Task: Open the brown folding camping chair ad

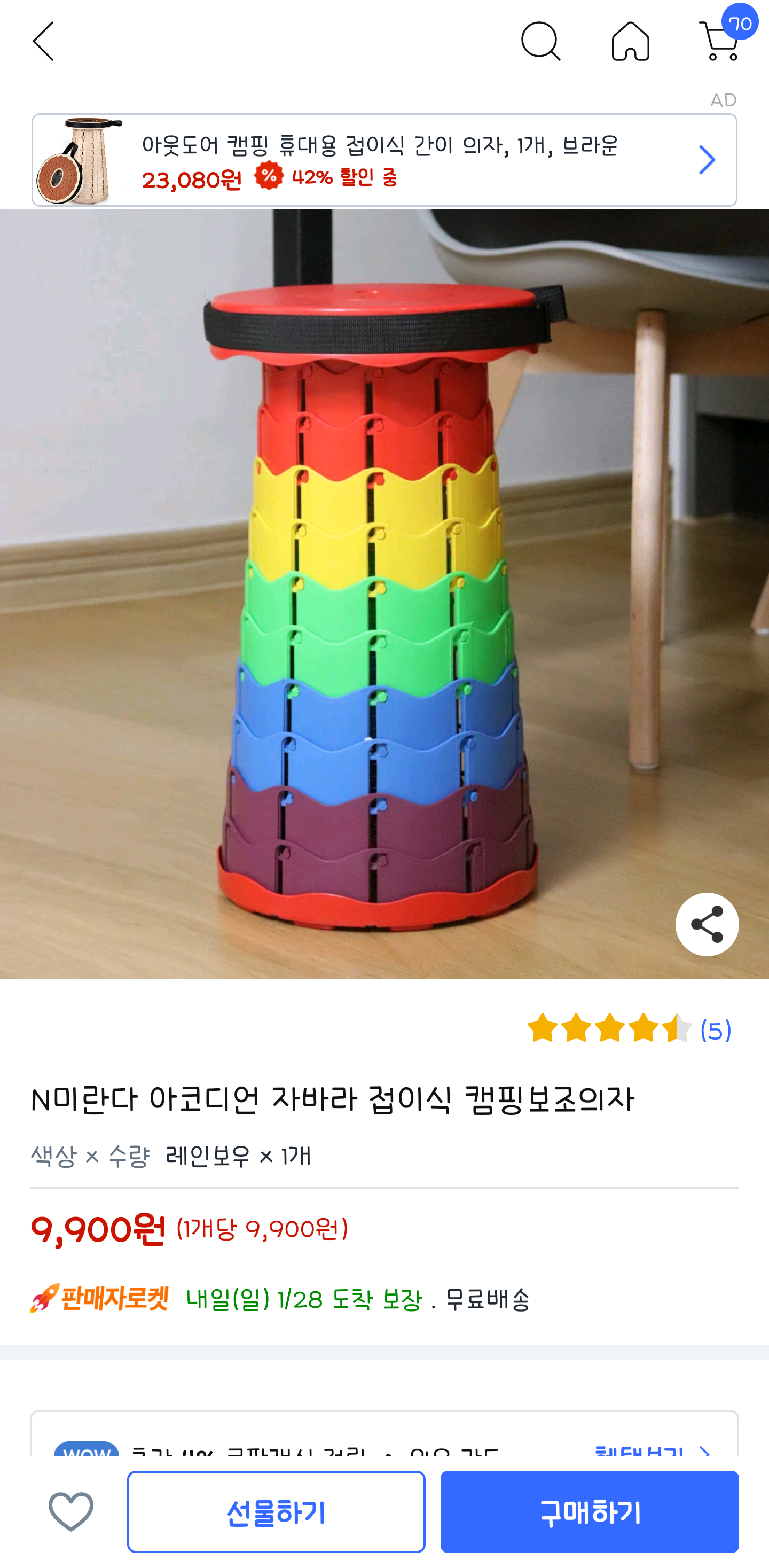Action: pos(384,160)
